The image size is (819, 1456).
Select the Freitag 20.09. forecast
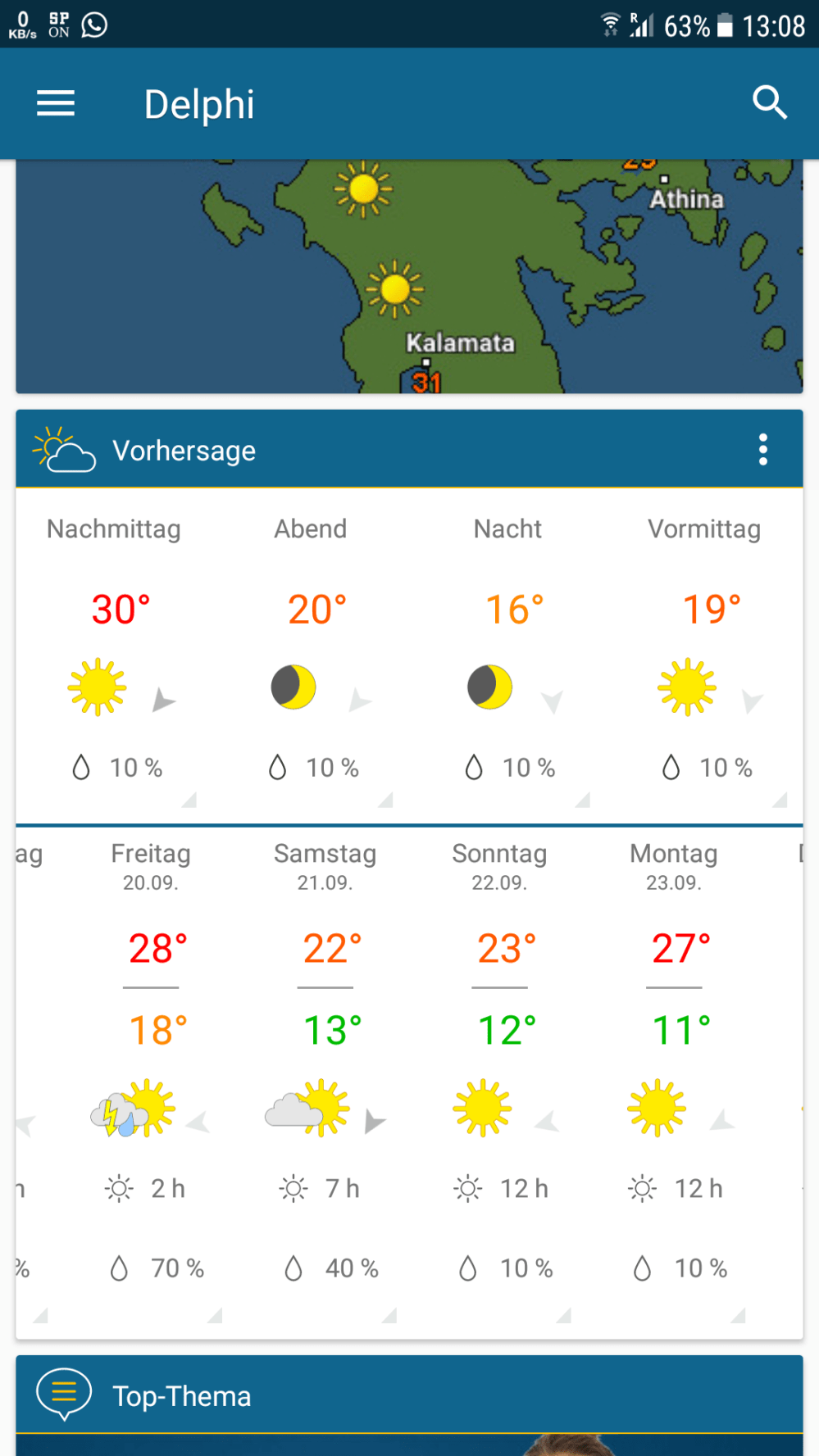[x=151, y=1065]
